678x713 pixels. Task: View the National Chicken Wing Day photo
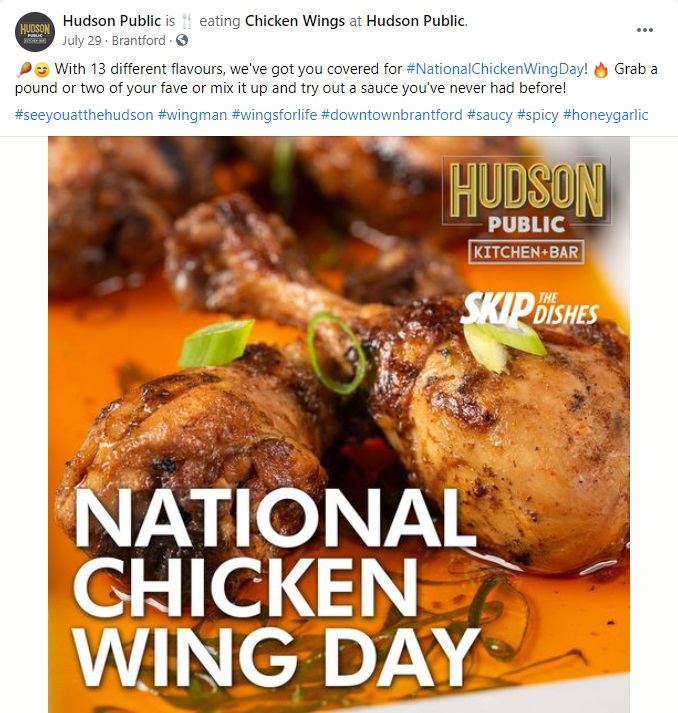point(339,420)
